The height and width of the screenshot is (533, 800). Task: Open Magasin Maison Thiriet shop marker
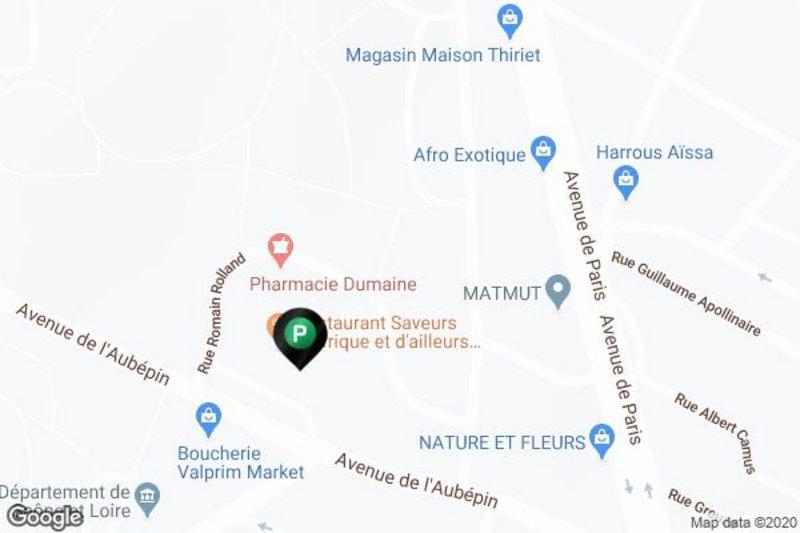click(510, 18)
